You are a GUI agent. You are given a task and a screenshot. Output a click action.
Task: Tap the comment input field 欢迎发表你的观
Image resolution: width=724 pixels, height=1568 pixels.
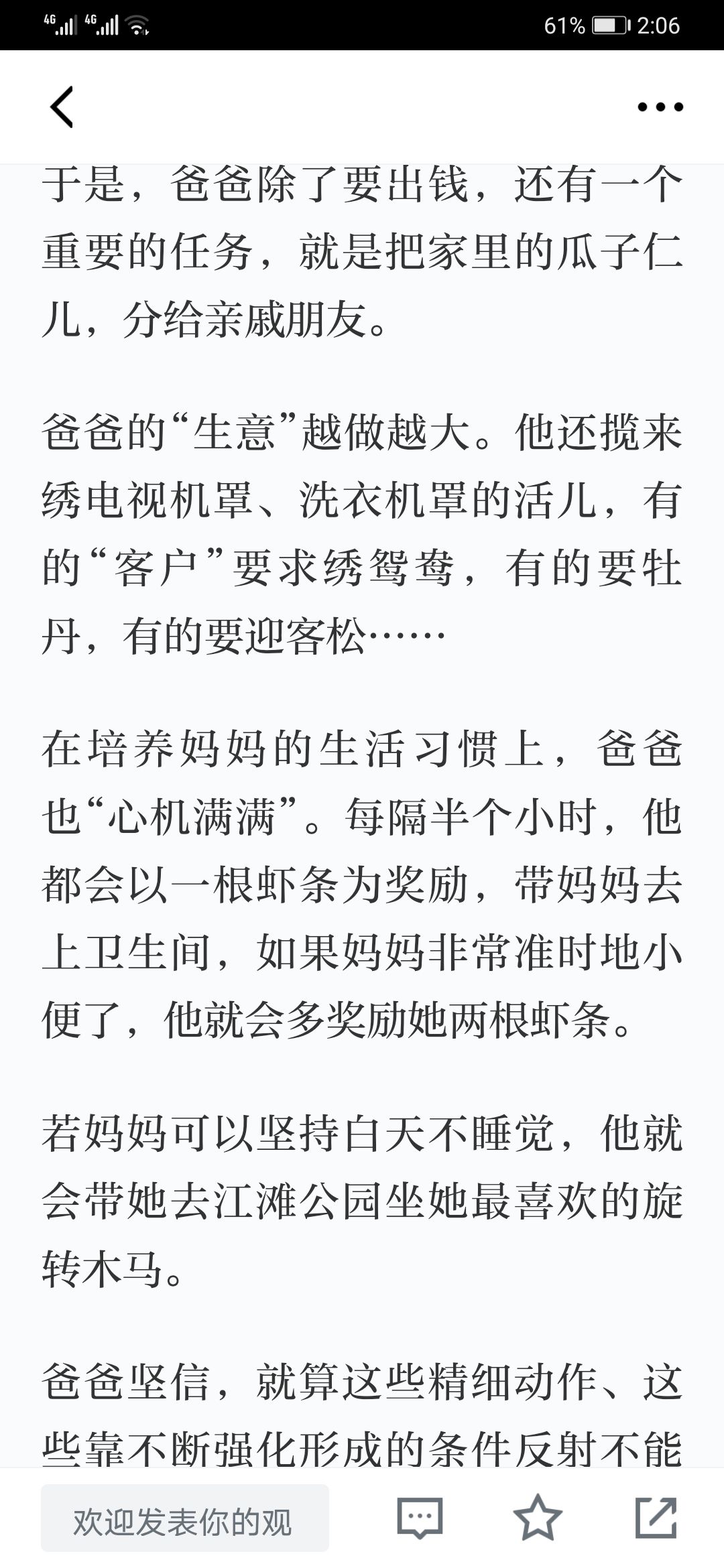pyautogui.click(x=184, y=1522)
